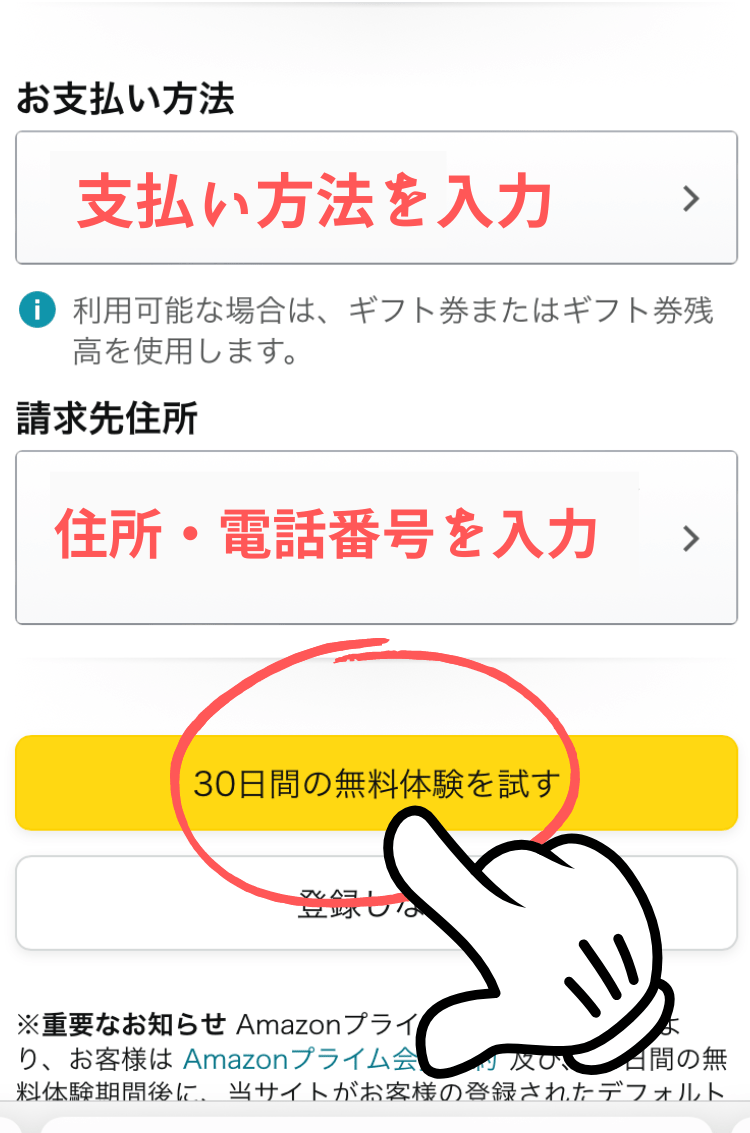Open the Amazonプライム会員規約 link
This screenshot has height=1133, width=750.
point(290,1060)
